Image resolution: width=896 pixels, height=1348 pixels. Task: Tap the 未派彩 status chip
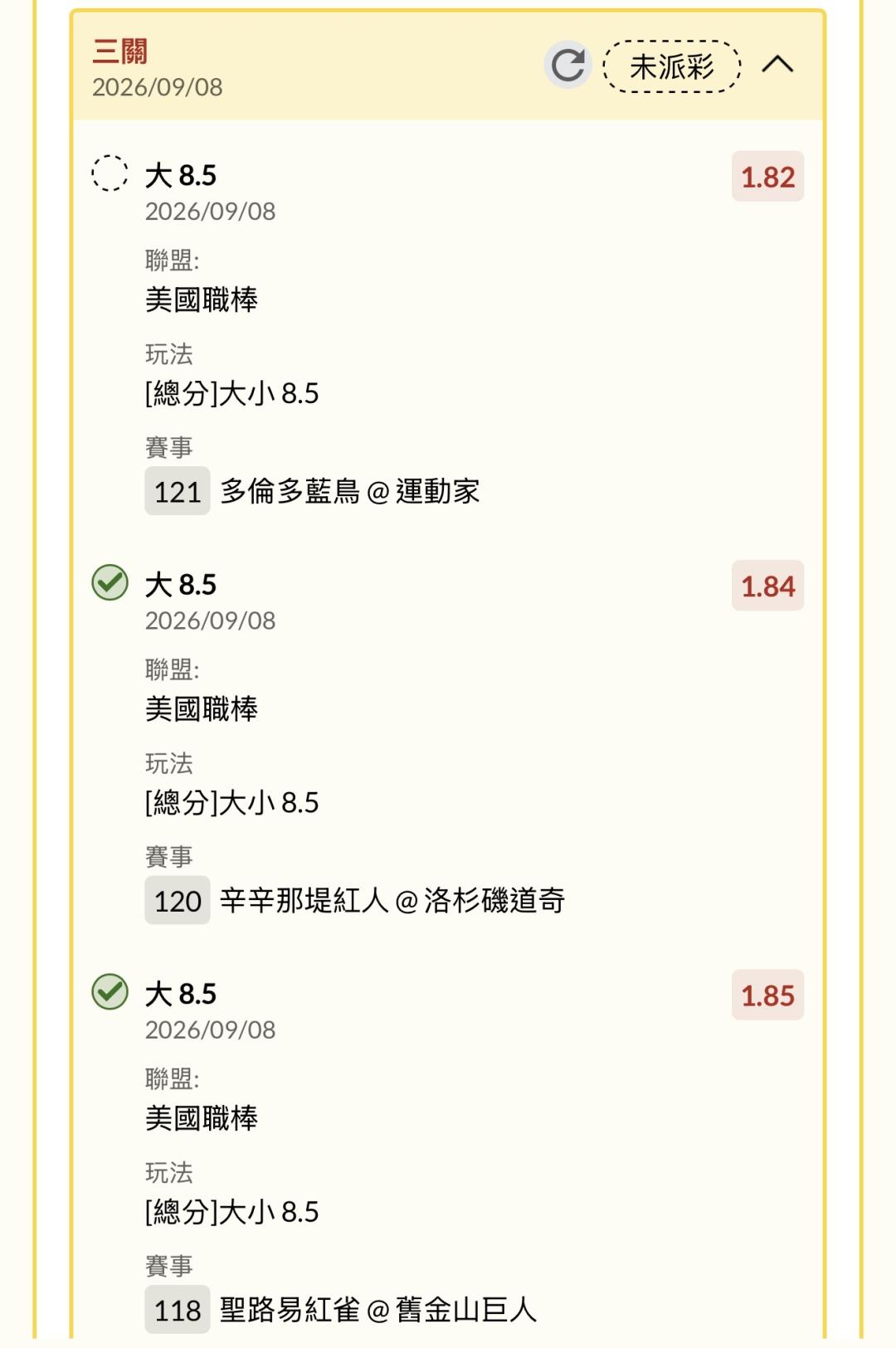coord(671,66)
